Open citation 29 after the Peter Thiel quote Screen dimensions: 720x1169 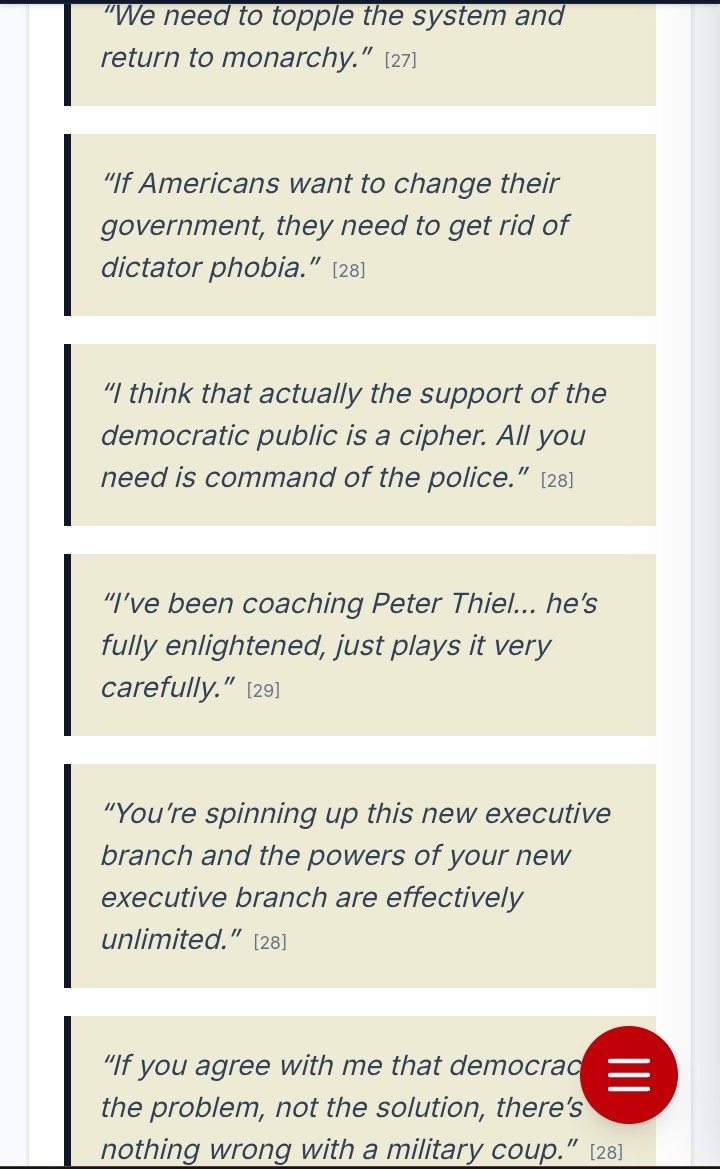[263, 691]
